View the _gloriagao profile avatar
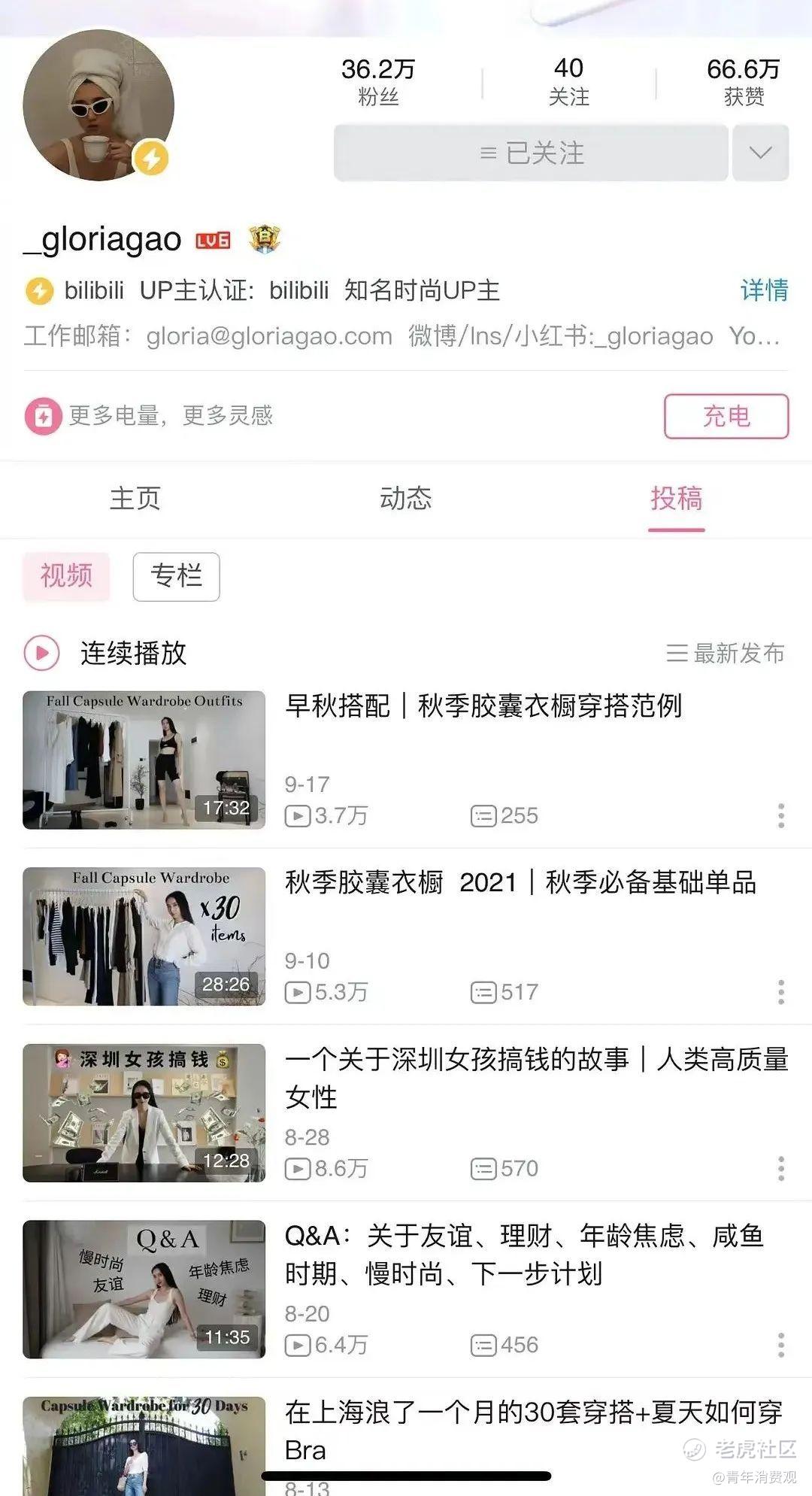The width and height of the screenshot is (812, 1496). (98, 105)
